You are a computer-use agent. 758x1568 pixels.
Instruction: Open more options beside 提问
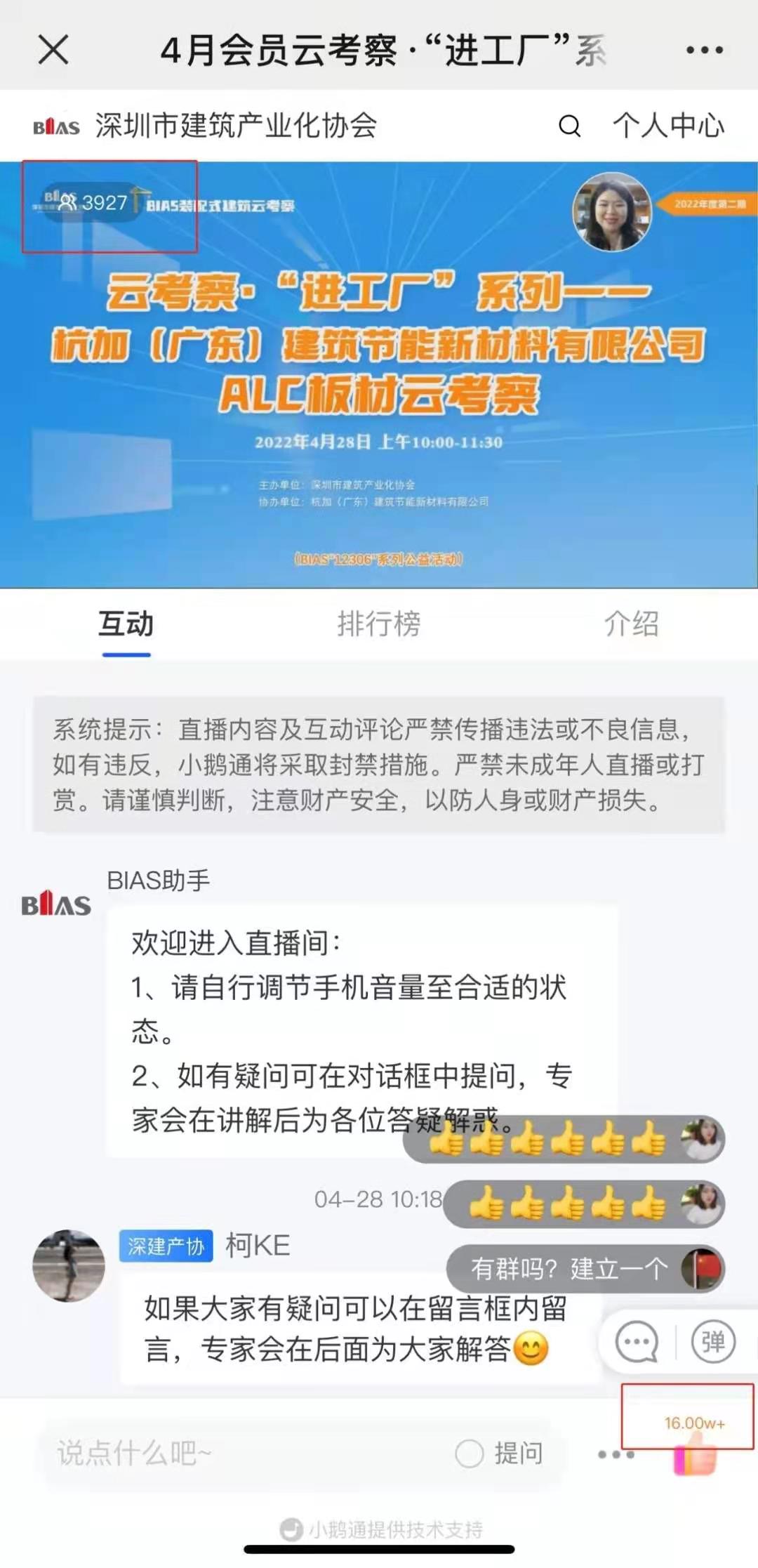(616, 1454)
